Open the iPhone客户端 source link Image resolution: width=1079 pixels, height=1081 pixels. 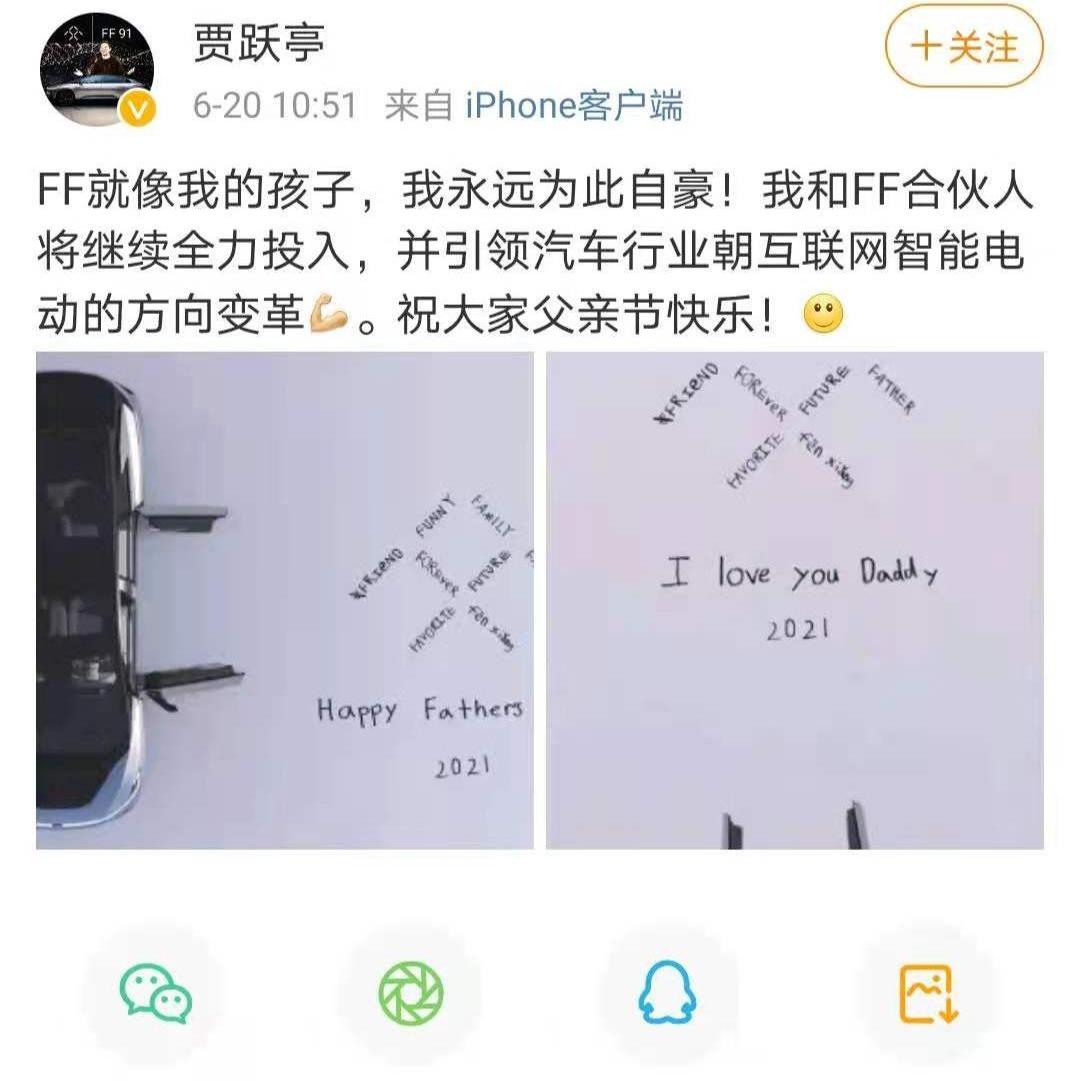coord(574,105)
